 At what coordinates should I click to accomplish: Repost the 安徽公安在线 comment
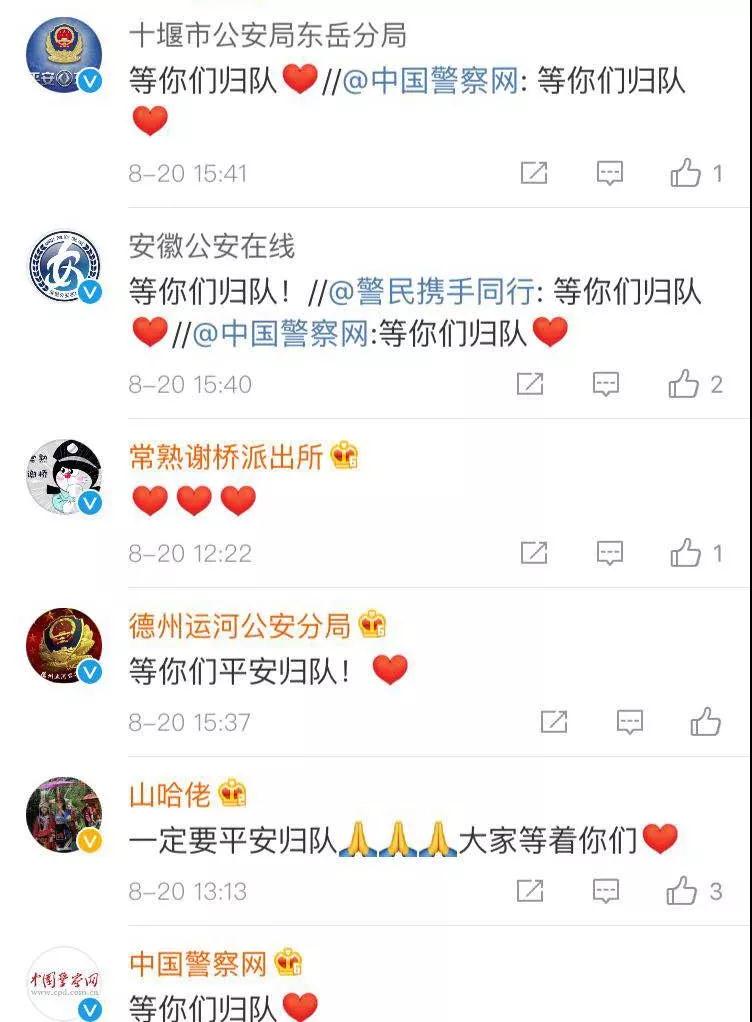(530, 384)
